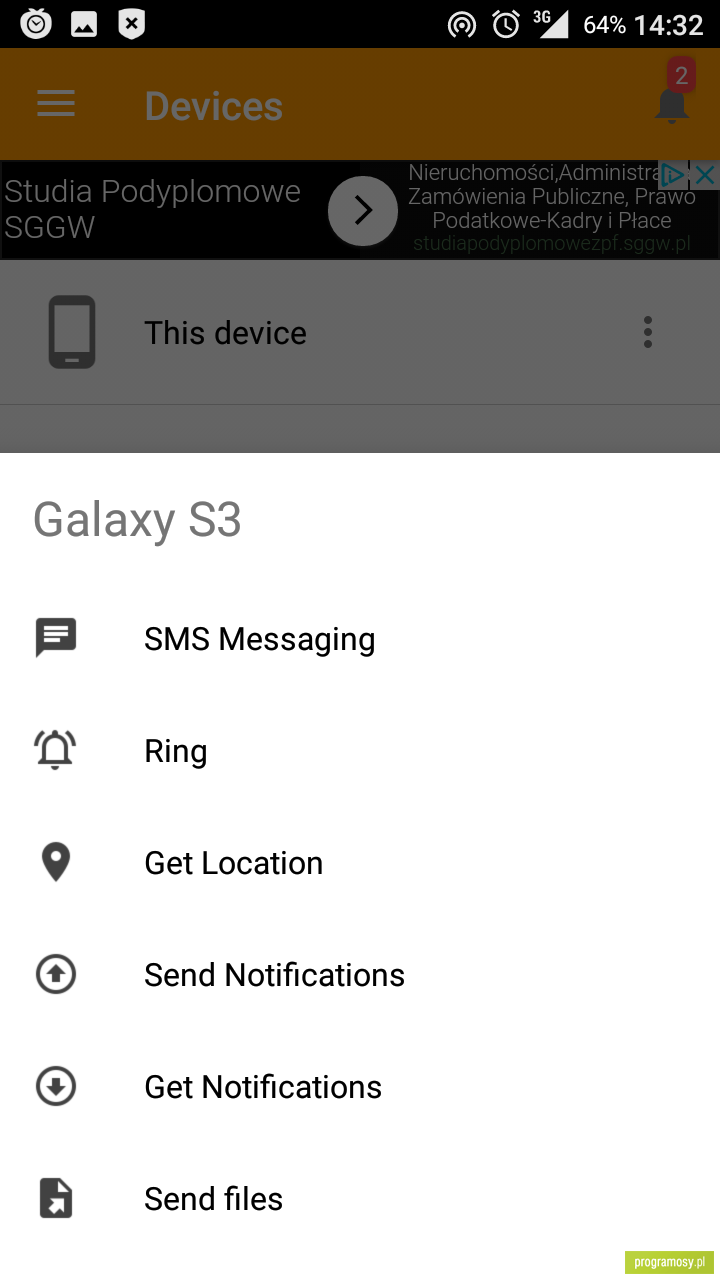Select Get Location option

[360, 863]
